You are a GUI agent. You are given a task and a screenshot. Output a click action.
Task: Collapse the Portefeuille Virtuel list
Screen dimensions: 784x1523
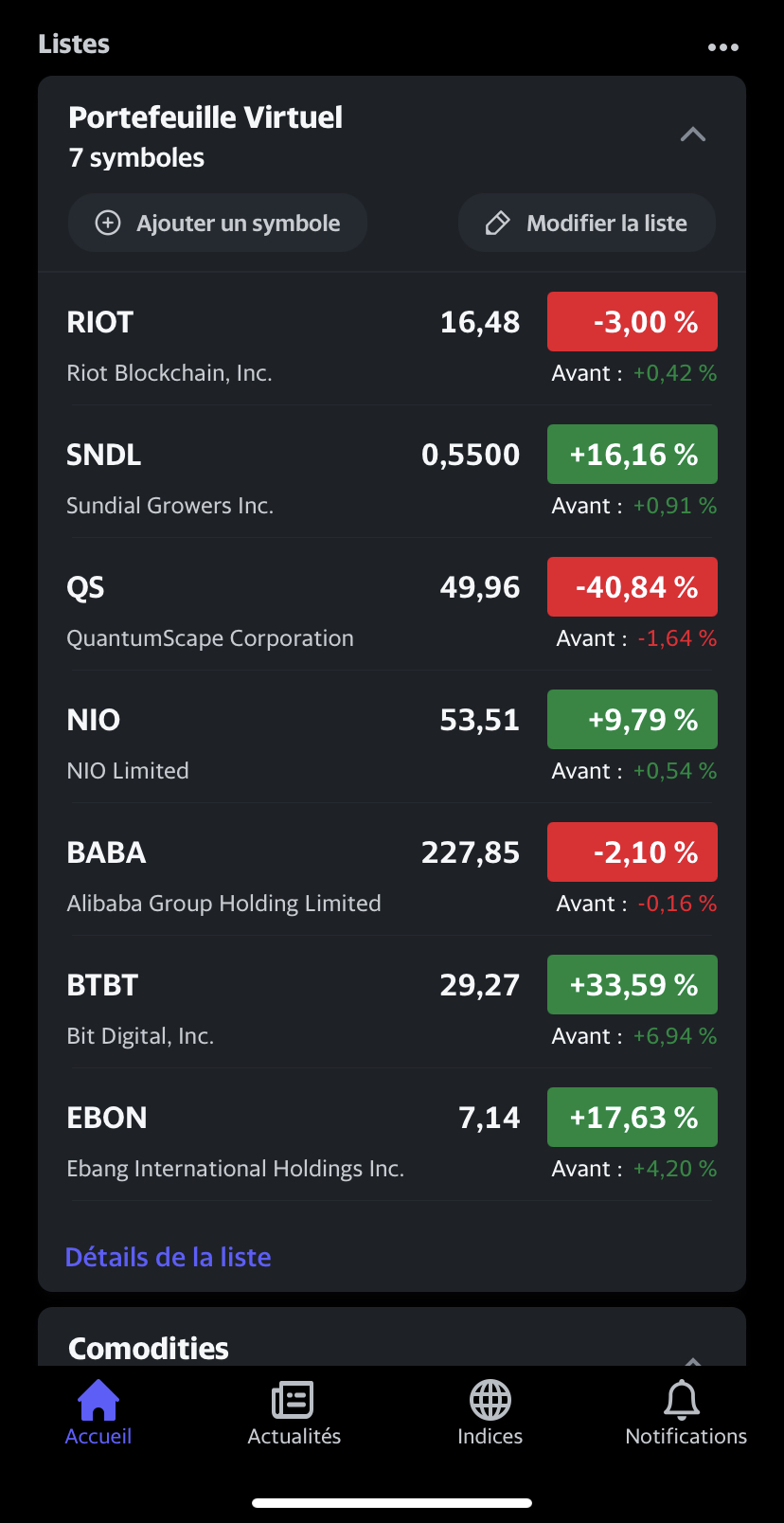[x=693, y=134]
